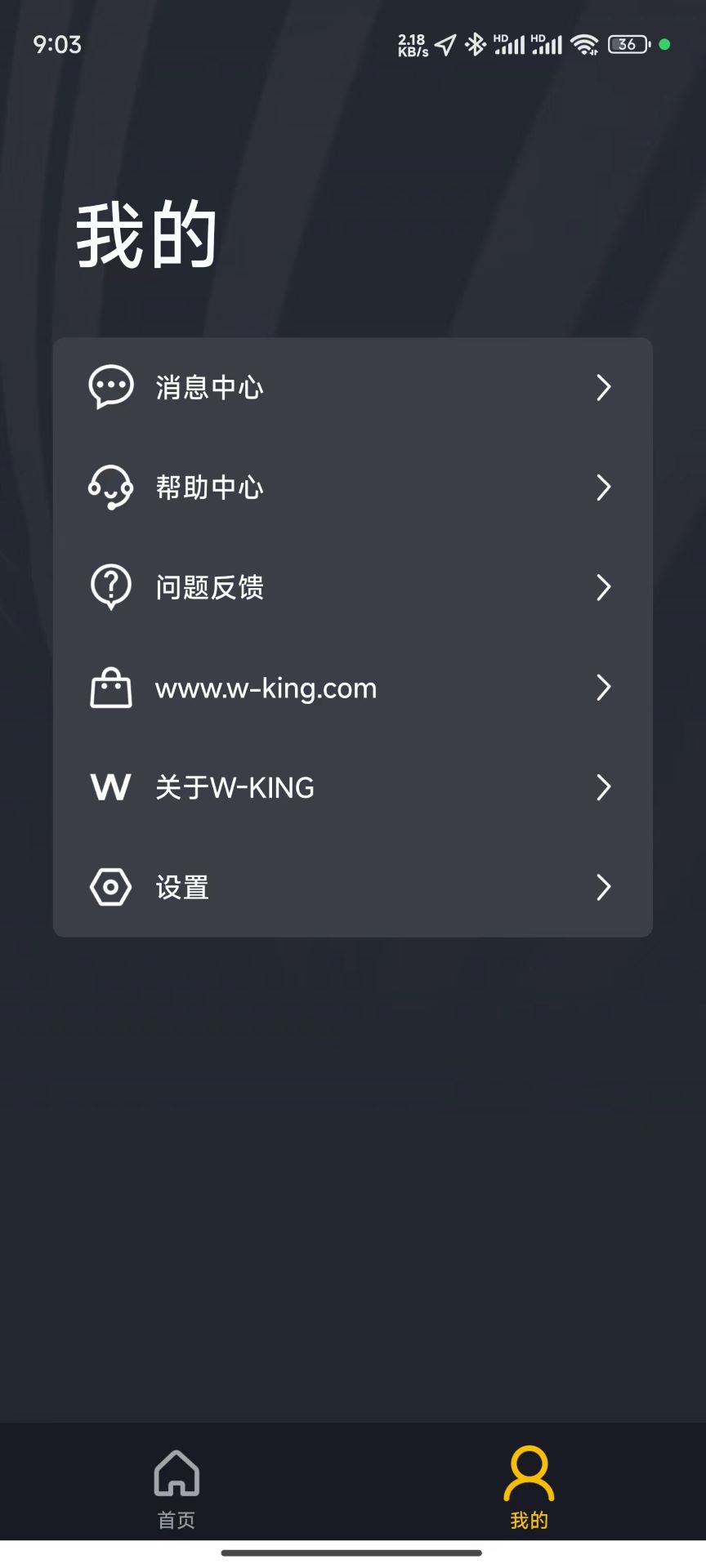Expand 消息中心 via its chevron arrow
Screen dimensions: 706x1568
click(x=604, y=387)
